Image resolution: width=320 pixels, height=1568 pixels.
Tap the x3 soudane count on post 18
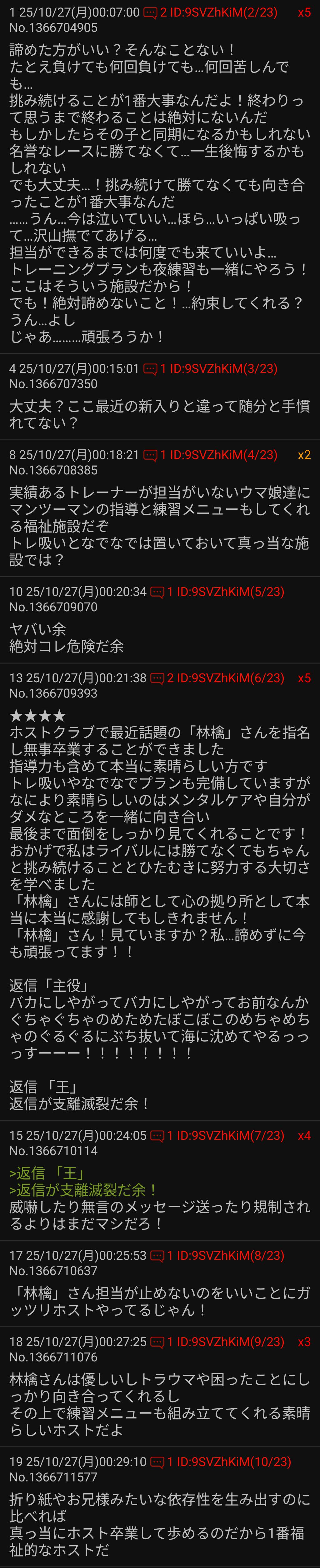point(303,1341)
